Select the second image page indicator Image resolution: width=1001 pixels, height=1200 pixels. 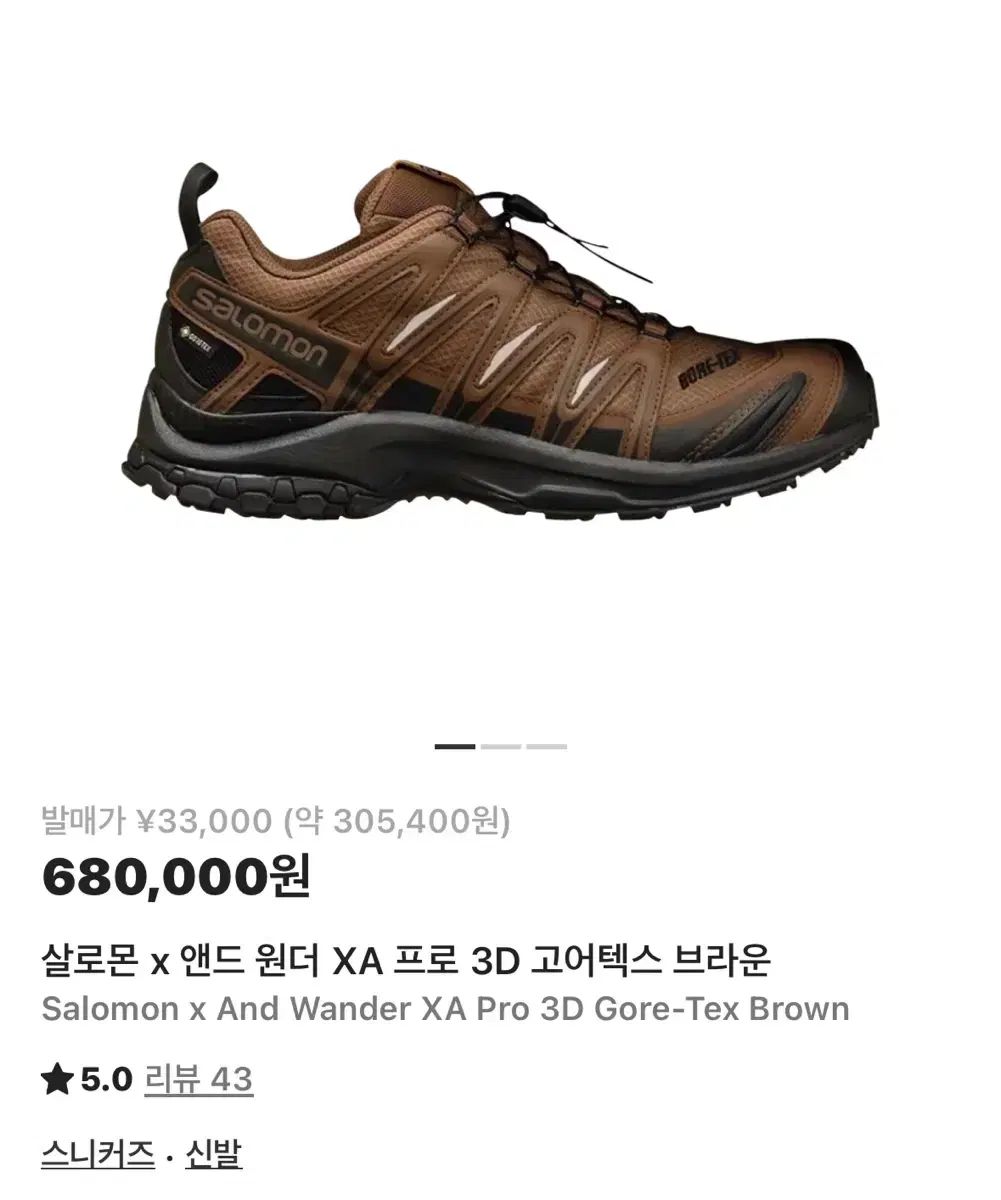[x=501, y=746]
